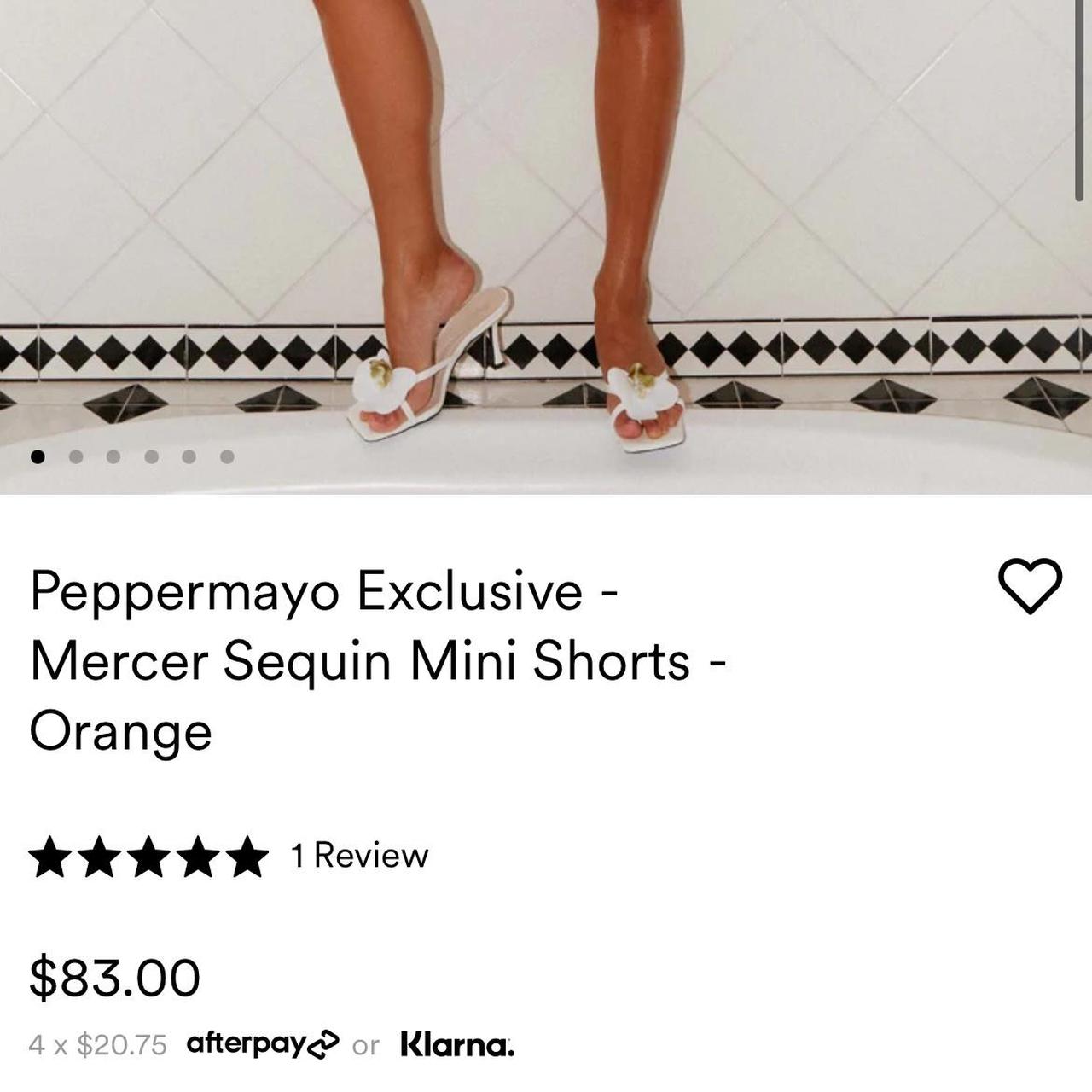This screenshot has width=1092, height=1092.
Task: Jump to the last image dot
Action: click(x=227, y=456)
